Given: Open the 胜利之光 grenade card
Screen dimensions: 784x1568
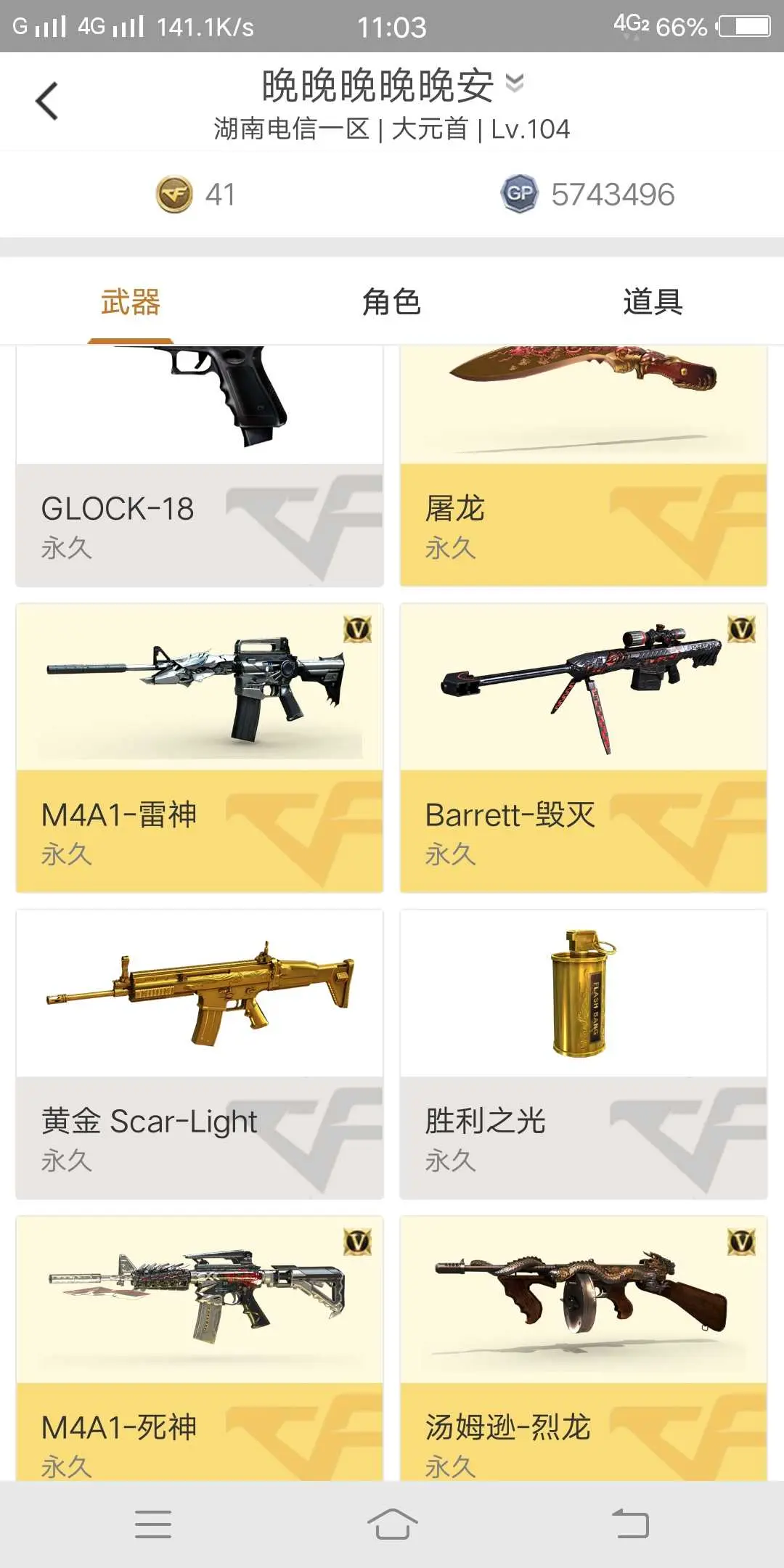Looking at the screenshot, I should [x=584, y=1054].
